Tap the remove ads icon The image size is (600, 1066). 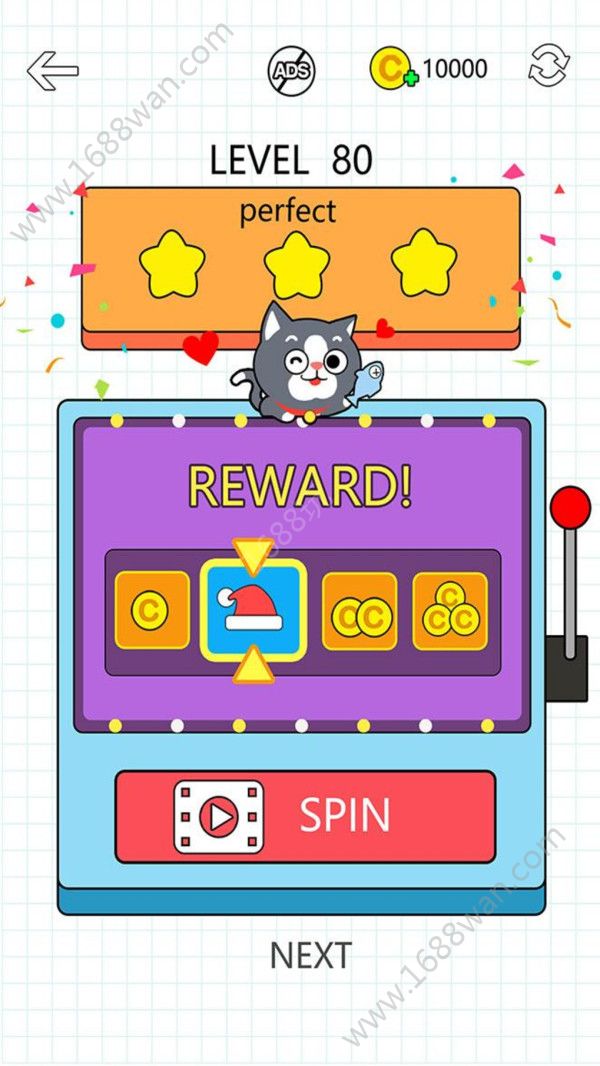291,69
